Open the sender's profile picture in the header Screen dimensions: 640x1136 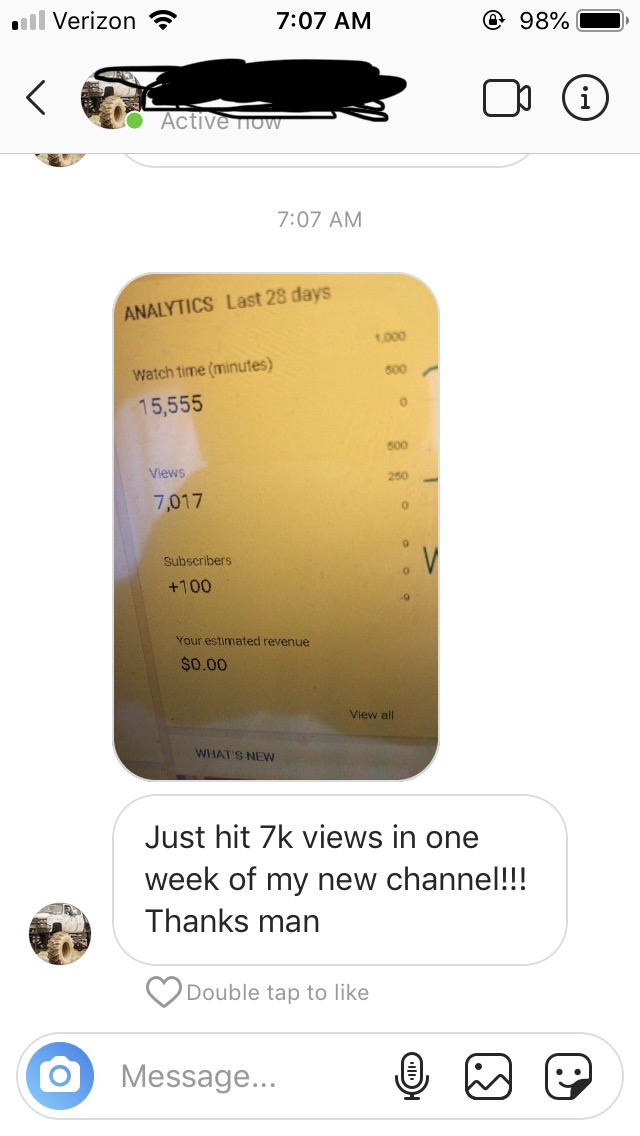(x=109, y=97)
